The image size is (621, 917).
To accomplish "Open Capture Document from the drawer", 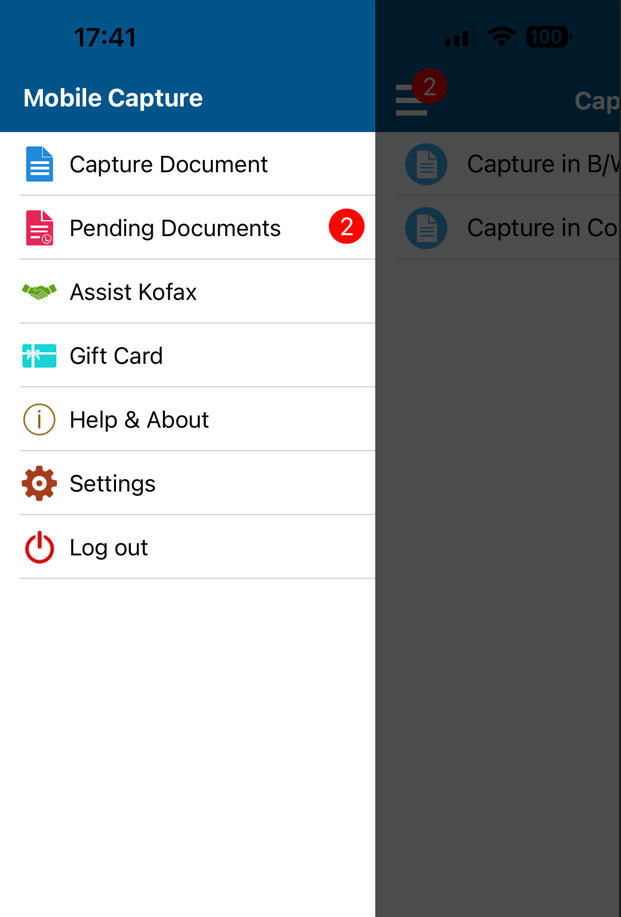I will point(168,164).
